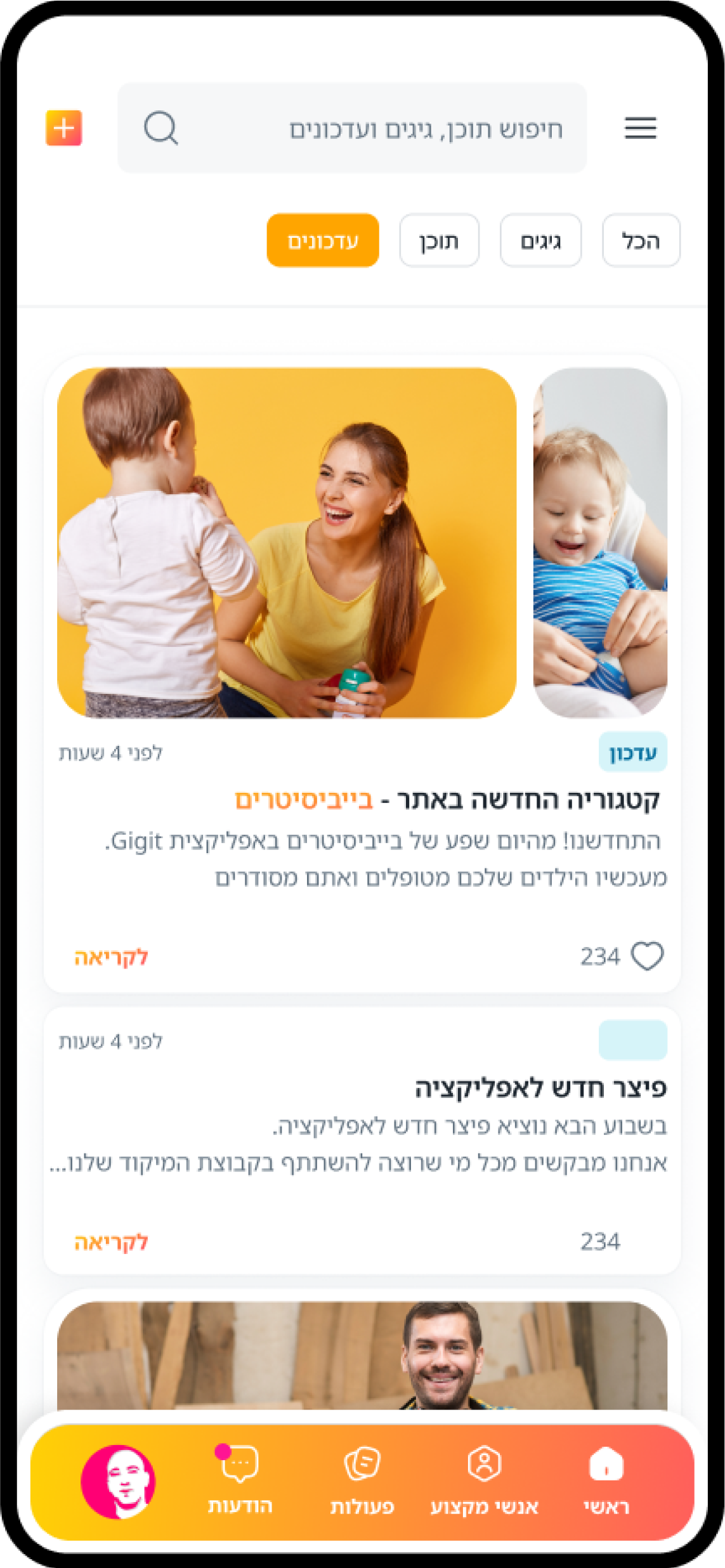
Task: Tap the orange plus button
Action: 64,128
